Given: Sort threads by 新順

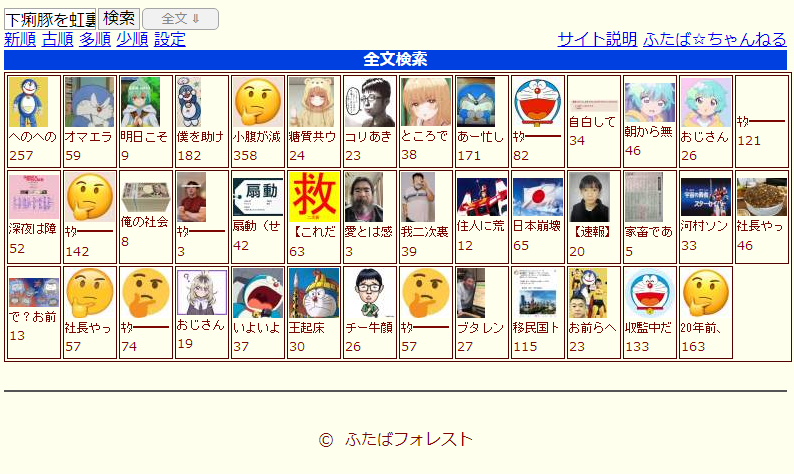Looking at the screenshot, I should 20,40.
